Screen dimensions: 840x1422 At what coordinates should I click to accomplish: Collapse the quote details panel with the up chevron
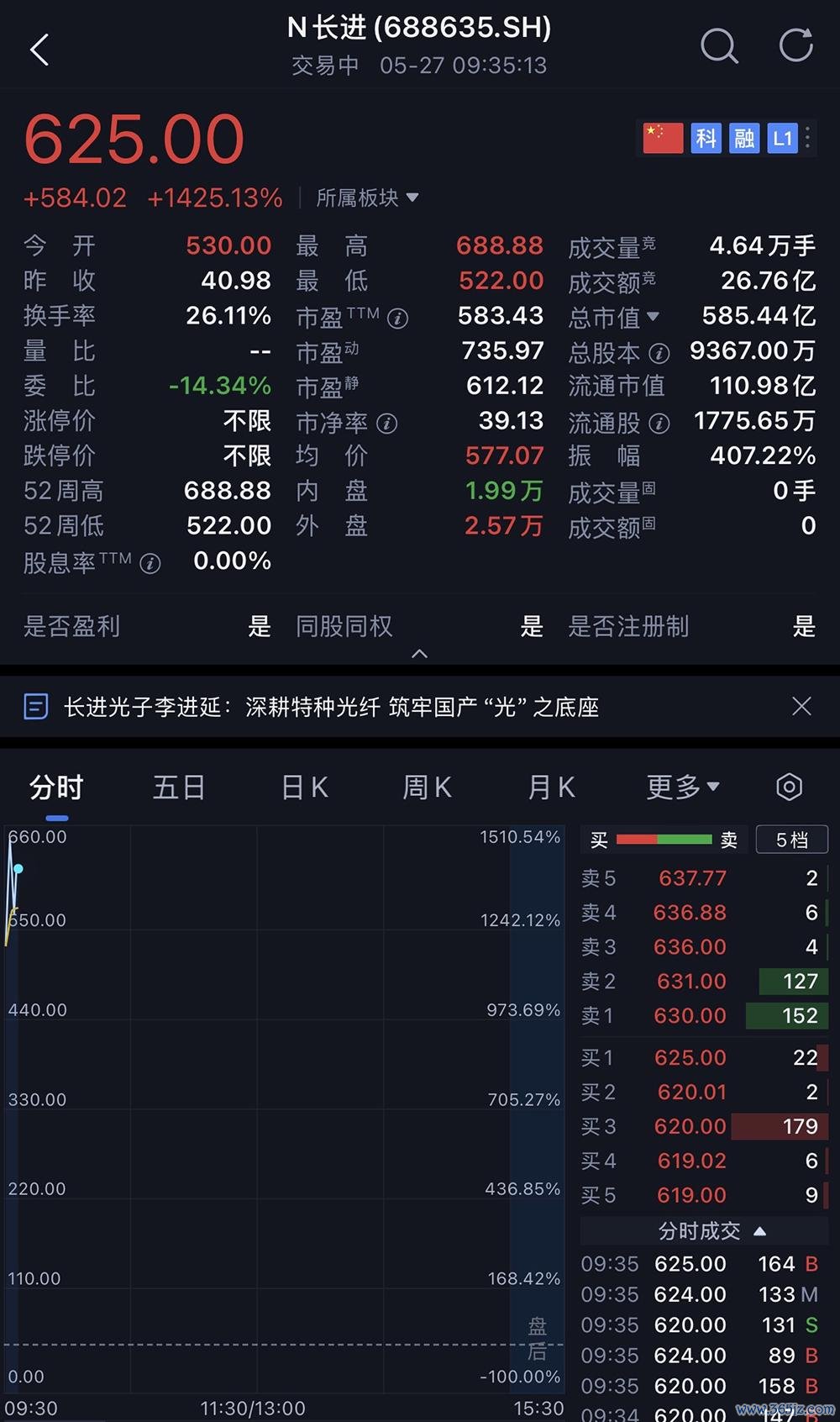point(420,654)
